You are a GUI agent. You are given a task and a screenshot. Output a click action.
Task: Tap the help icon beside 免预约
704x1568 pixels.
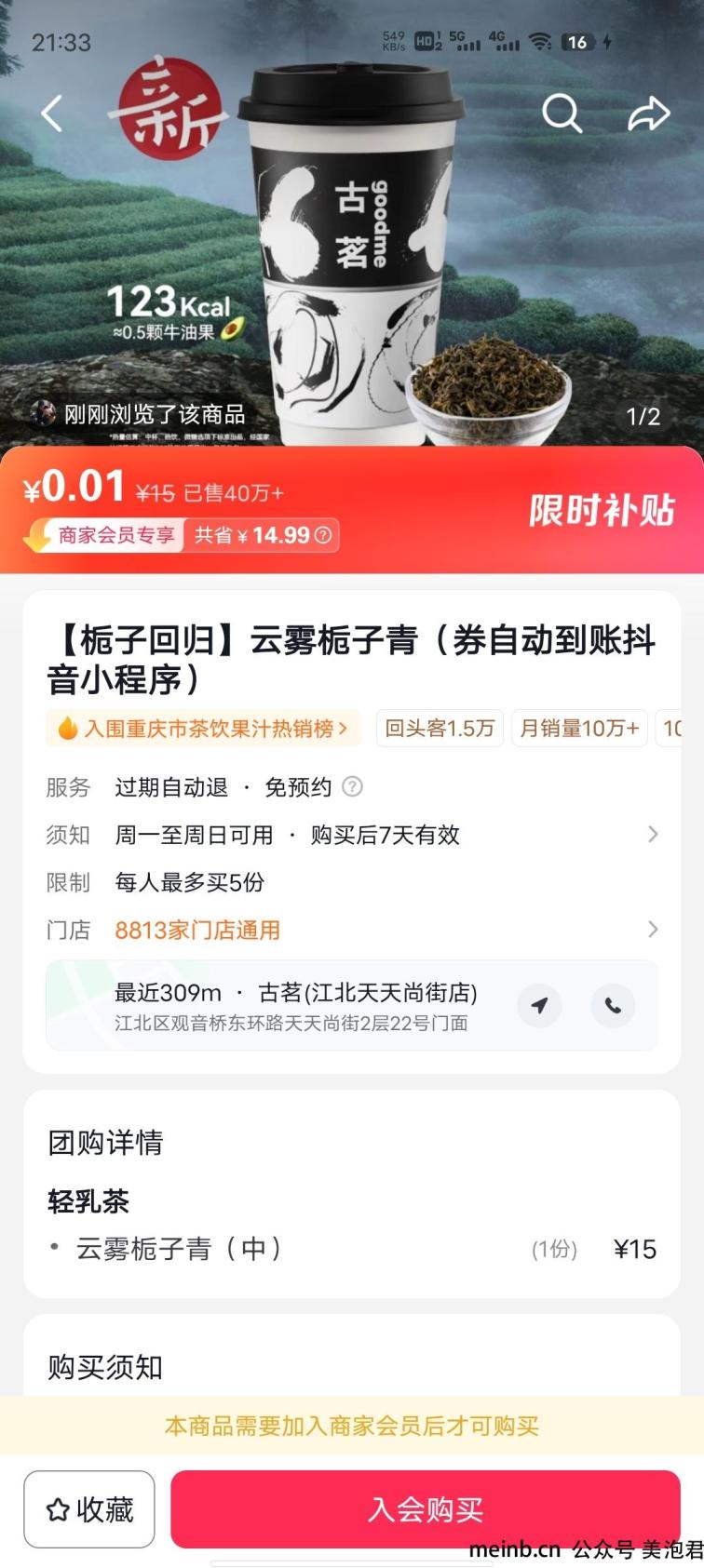(352, 787)
